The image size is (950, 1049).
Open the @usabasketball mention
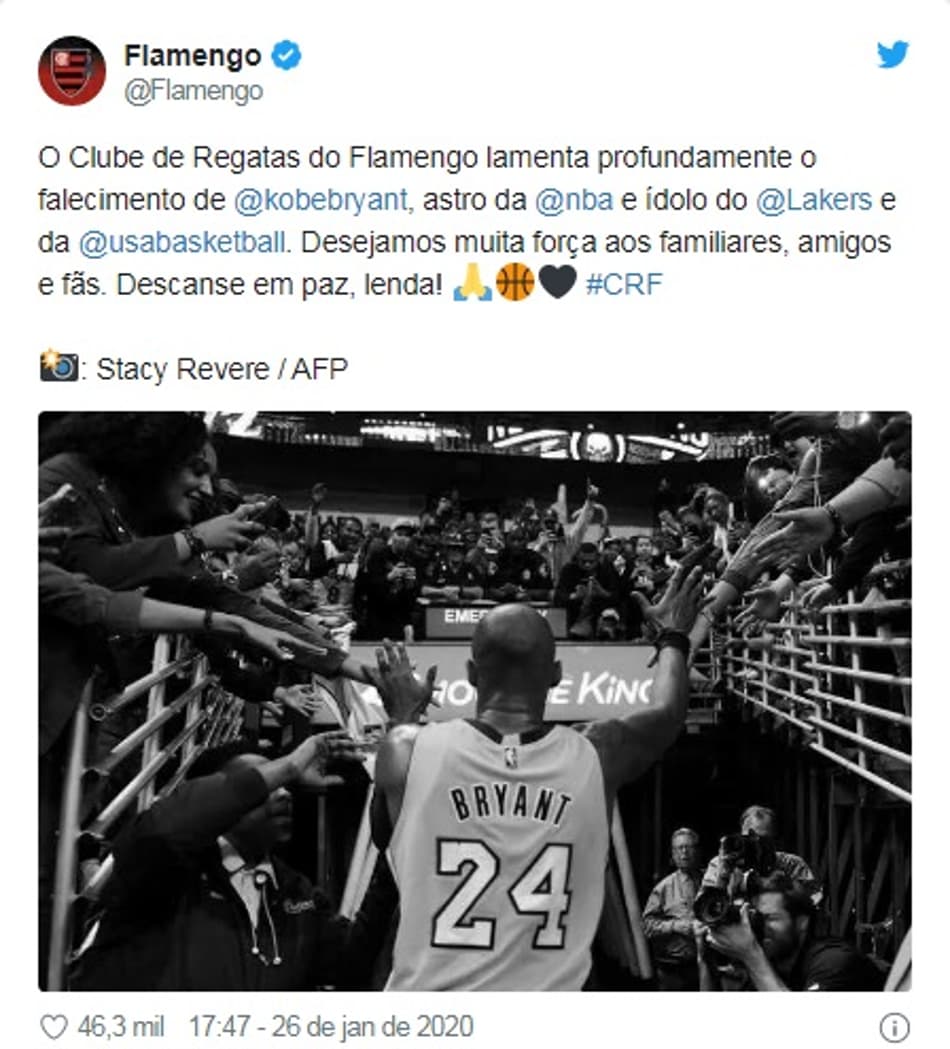click(x=181, y=242)
